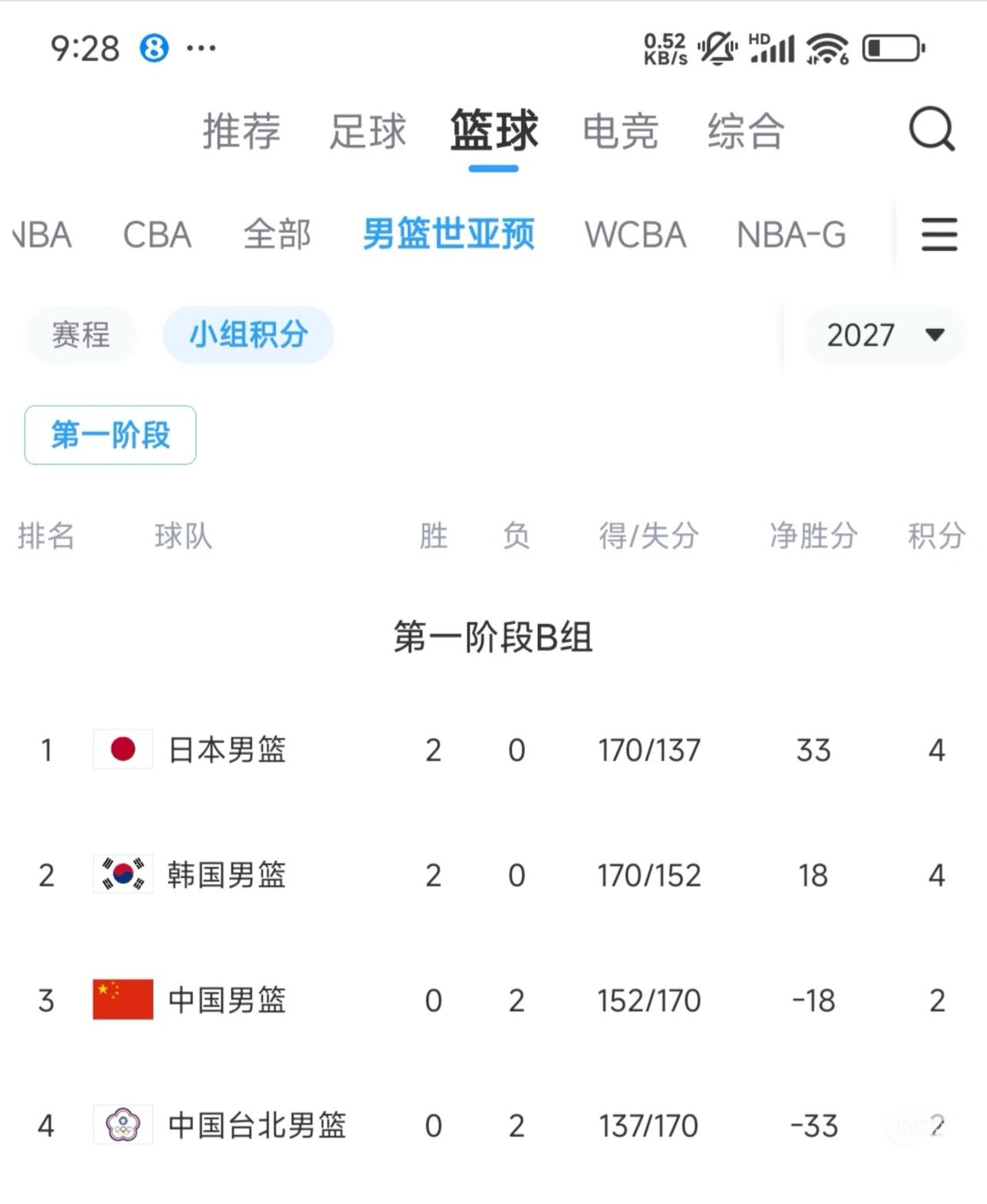
Task: Tap the muted notification bell status icon
Action: point(716,48)
